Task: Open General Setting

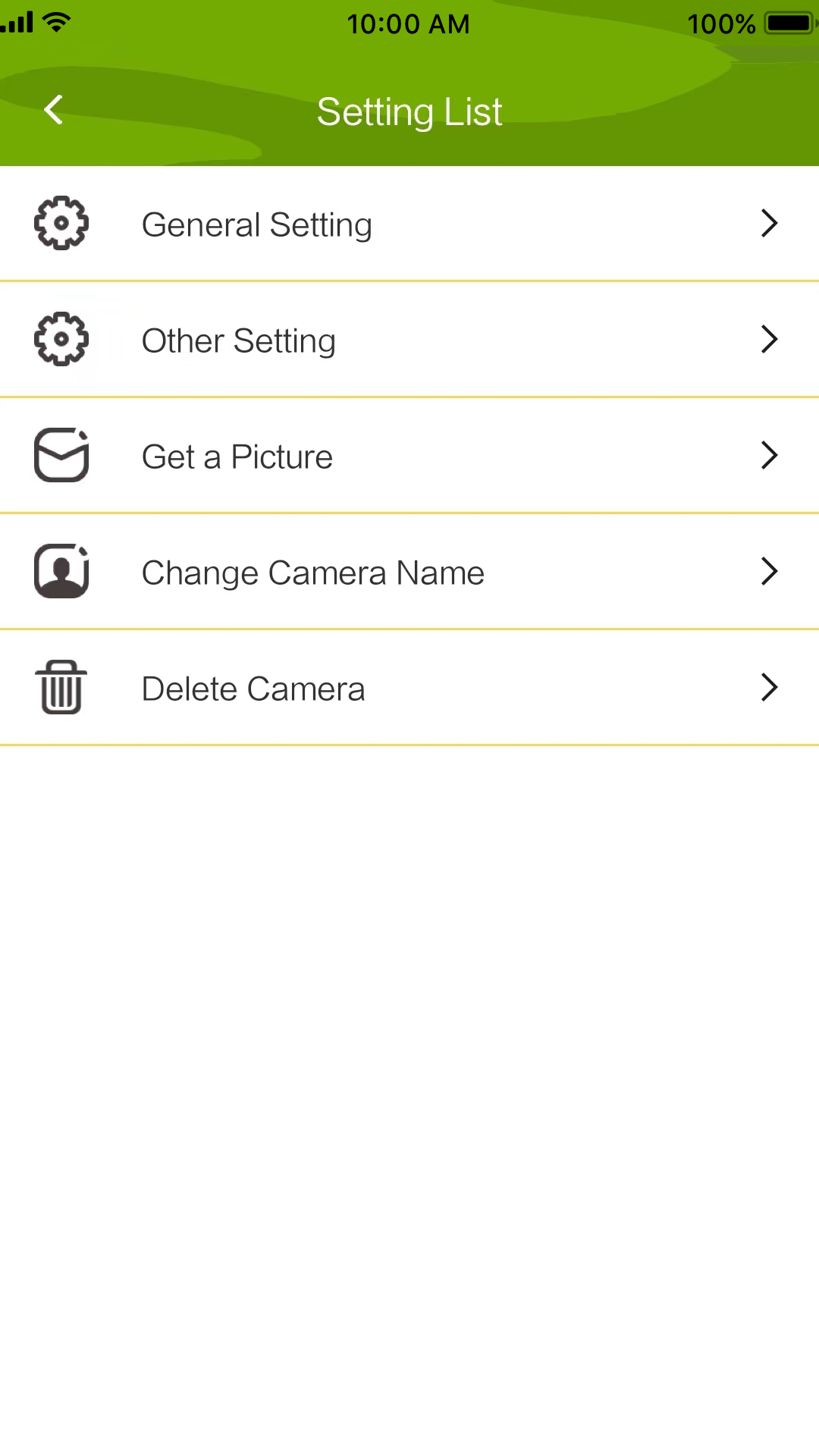Action: pos(409,224)
